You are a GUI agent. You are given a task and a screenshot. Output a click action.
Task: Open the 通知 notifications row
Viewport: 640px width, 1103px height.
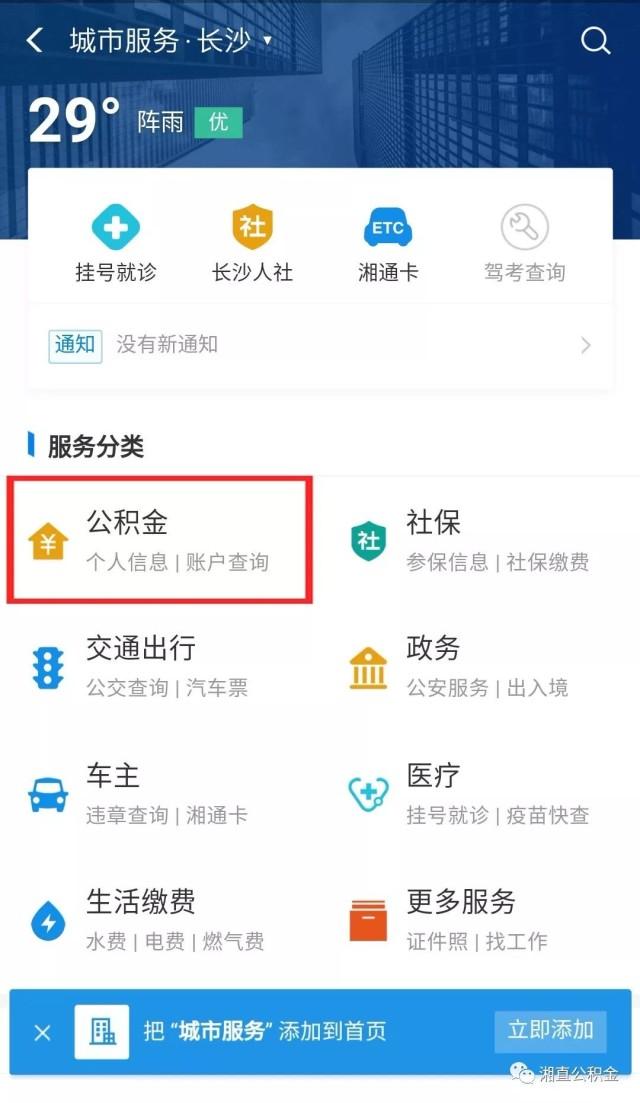point(320,345)
